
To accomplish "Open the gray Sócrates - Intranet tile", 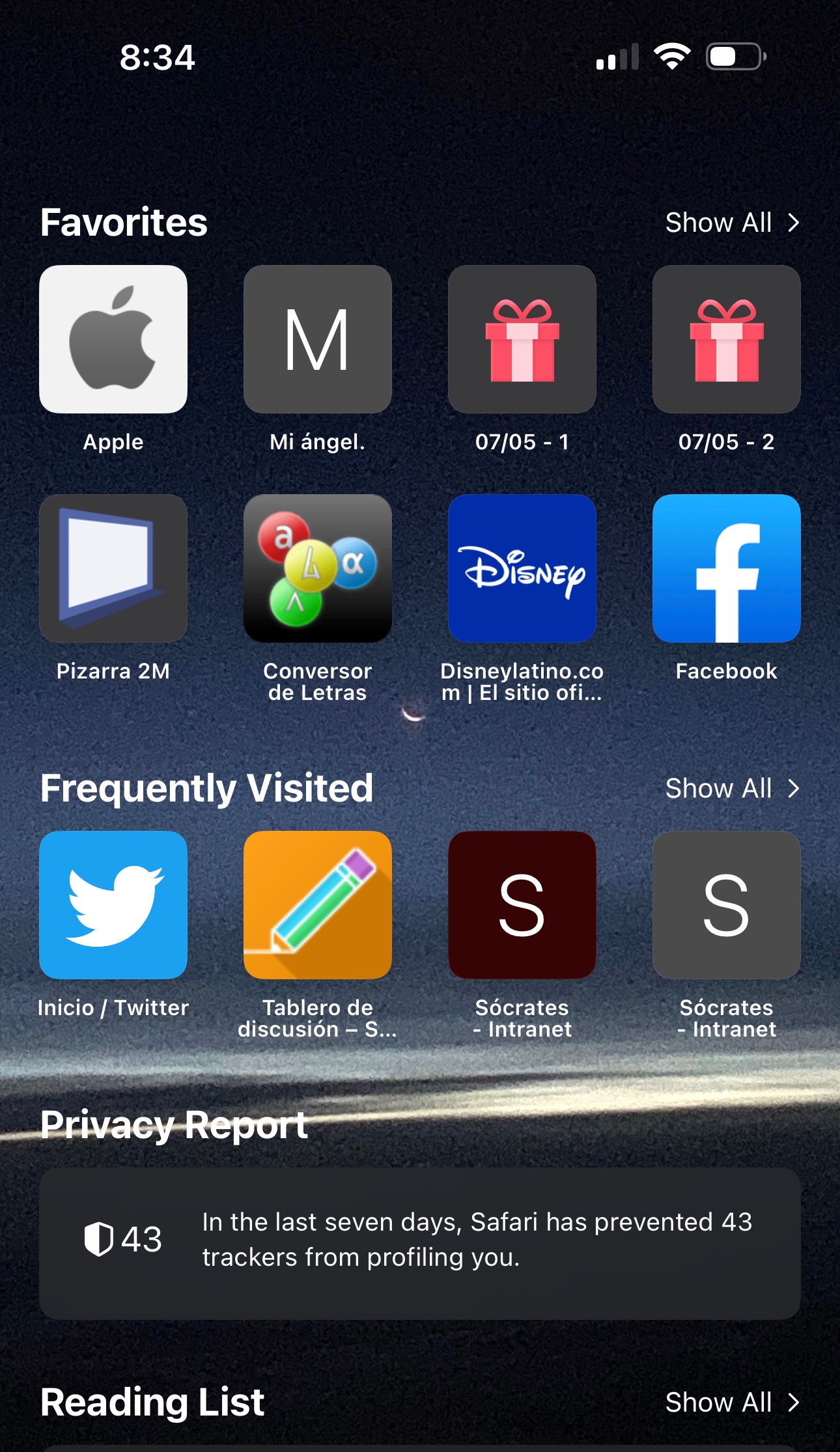I will [726, 905].
